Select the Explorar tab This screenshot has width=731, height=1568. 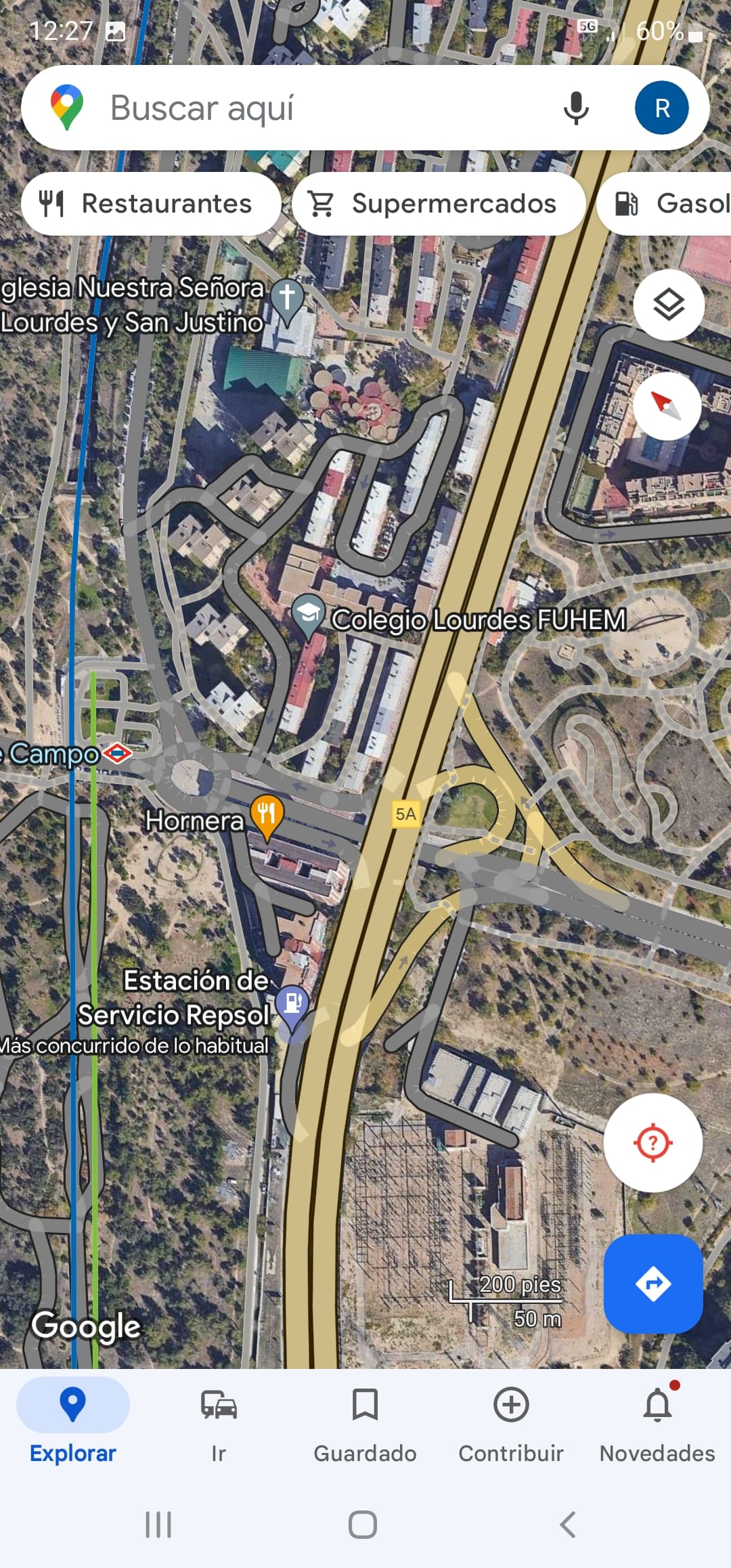(73, 1424)
